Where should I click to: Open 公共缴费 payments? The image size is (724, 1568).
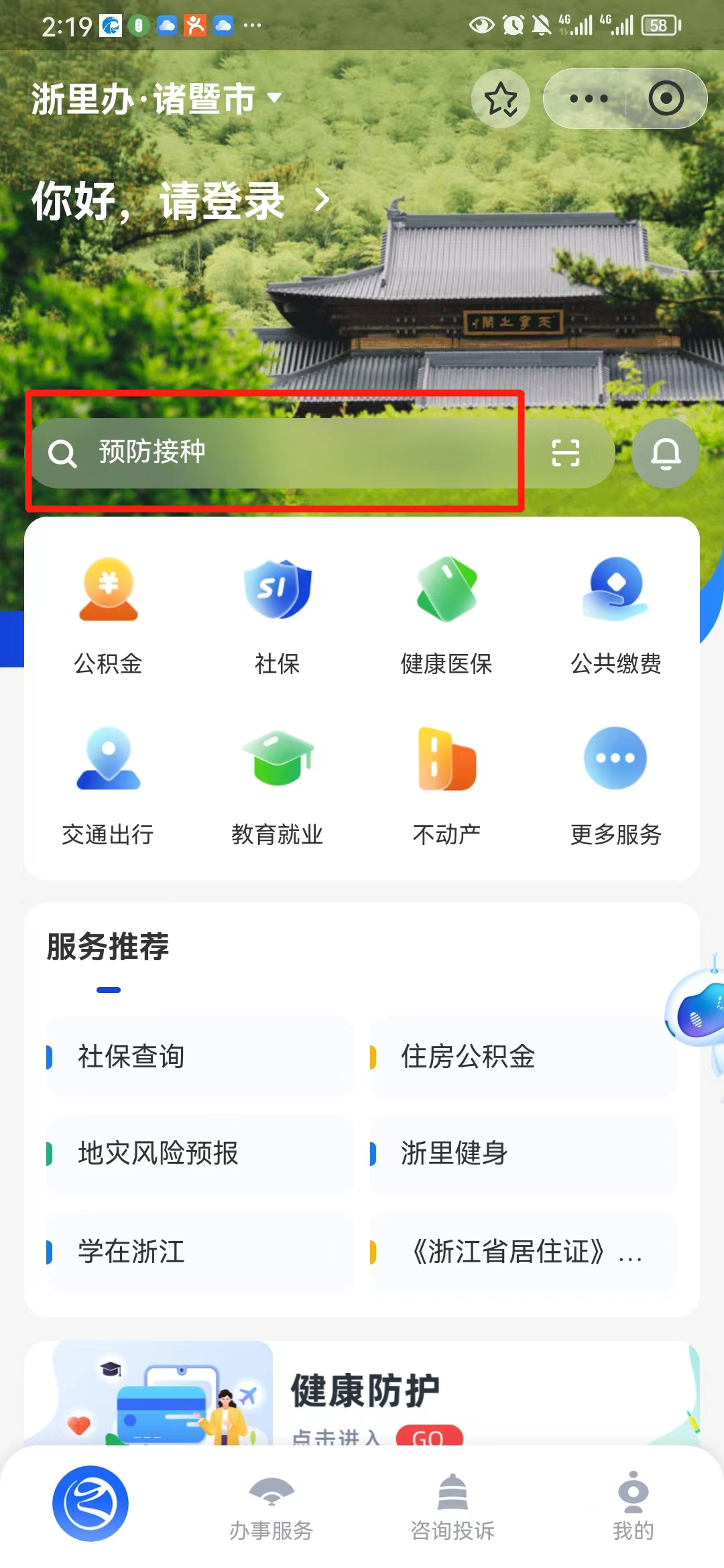coord(615,614)
